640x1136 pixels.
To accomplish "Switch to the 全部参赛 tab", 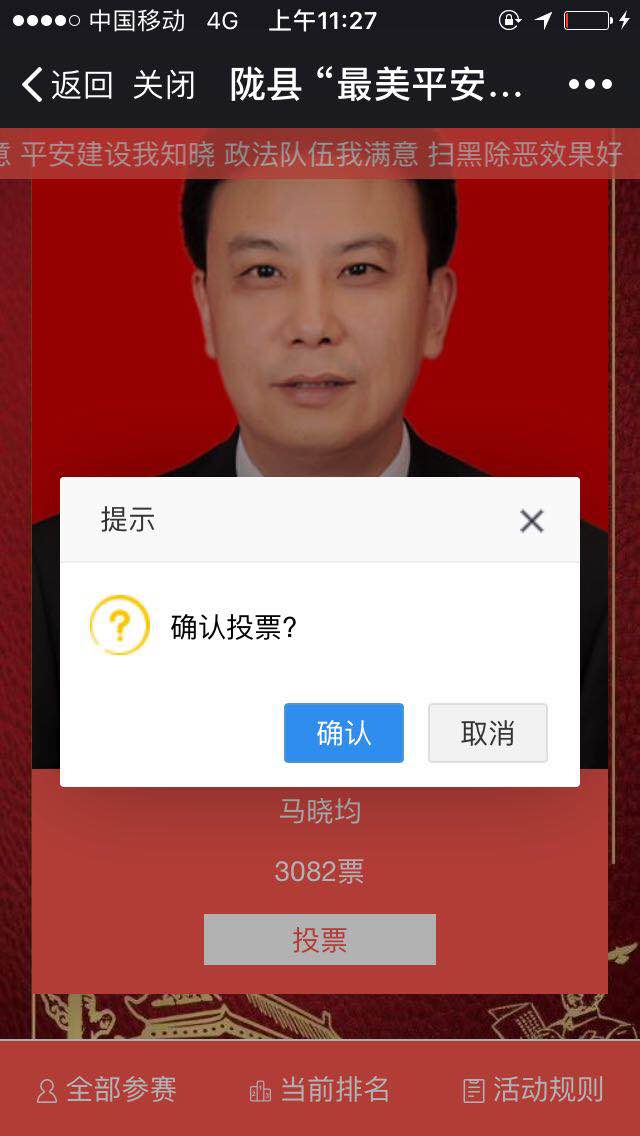I will point(106,1090).
